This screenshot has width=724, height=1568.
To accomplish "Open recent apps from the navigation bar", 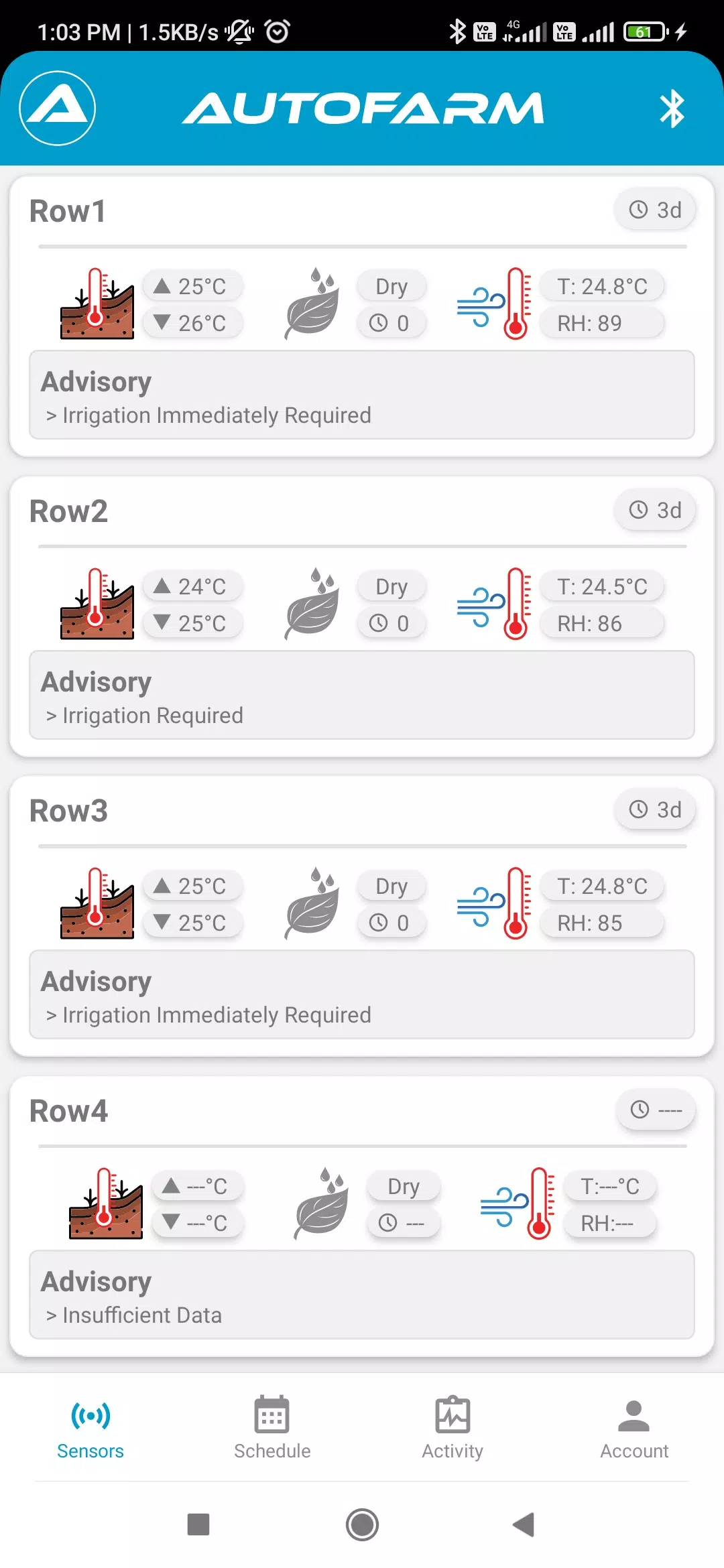I will click(x=198, y=1524).
